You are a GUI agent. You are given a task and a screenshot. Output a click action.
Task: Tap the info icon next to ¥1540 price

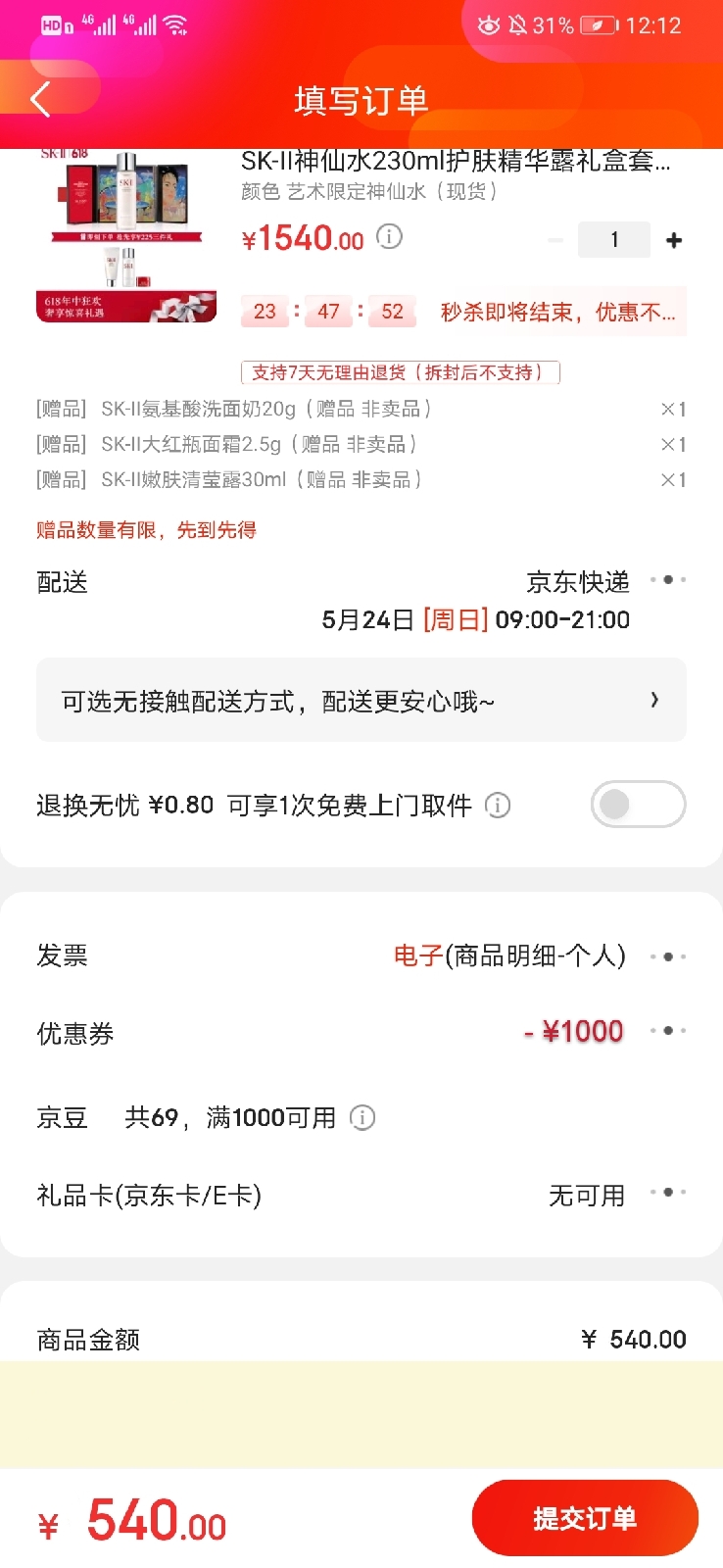pyautogui.click(x=388, y=237)
